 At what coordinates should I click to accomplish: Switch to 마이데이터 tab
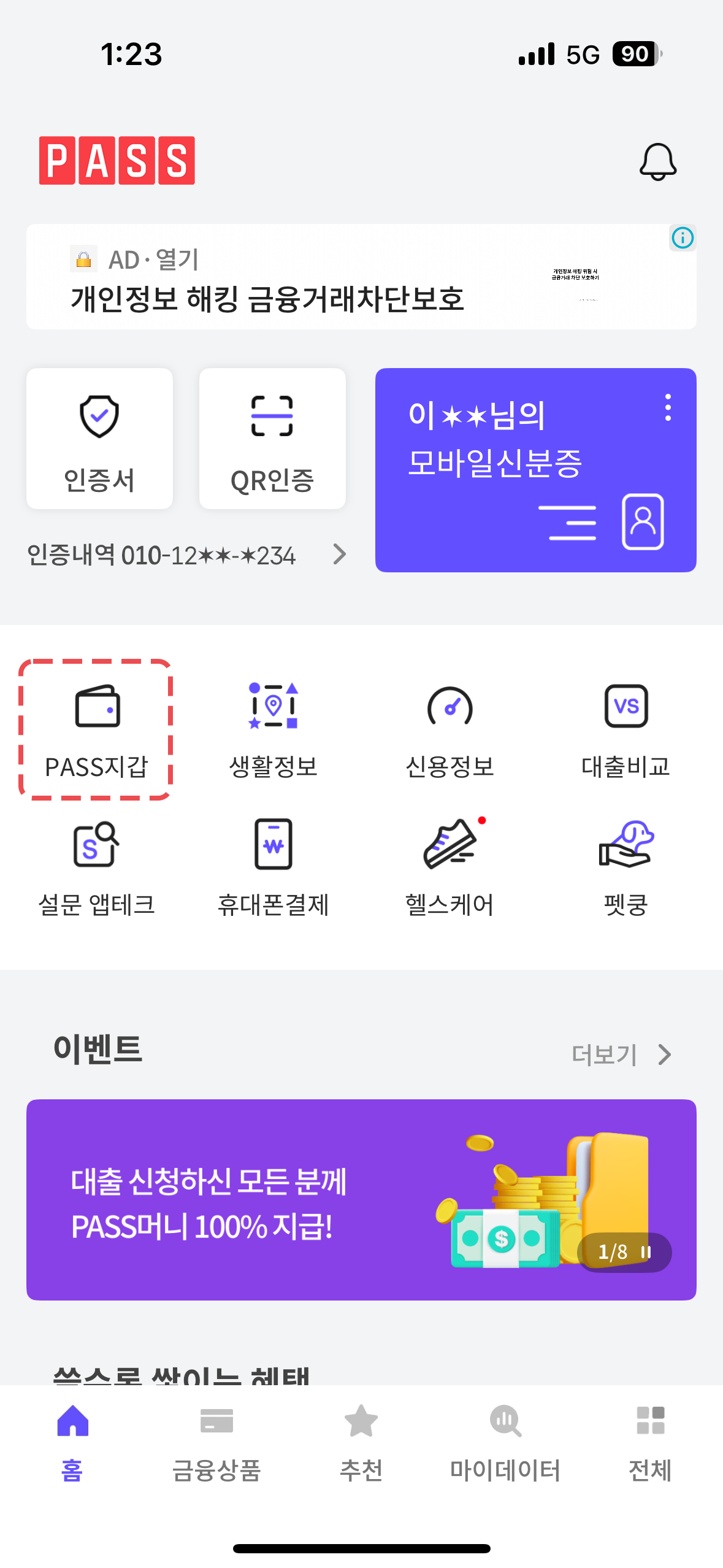[505, 1443]
